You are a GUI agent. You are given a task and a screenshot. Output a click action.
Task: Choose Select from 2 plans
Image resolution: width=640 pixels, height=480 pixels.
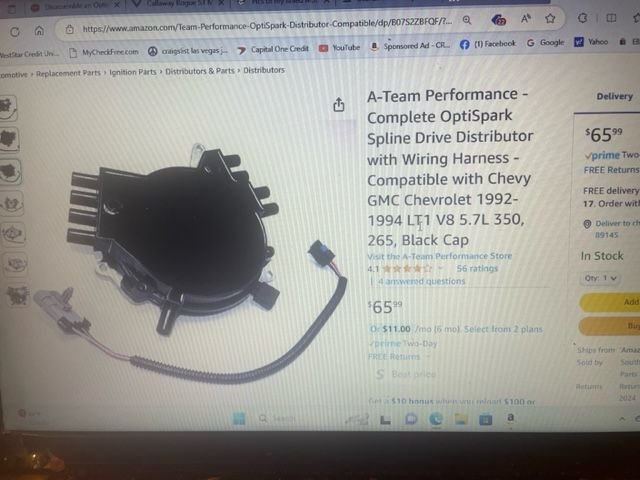tap(504, 329)
